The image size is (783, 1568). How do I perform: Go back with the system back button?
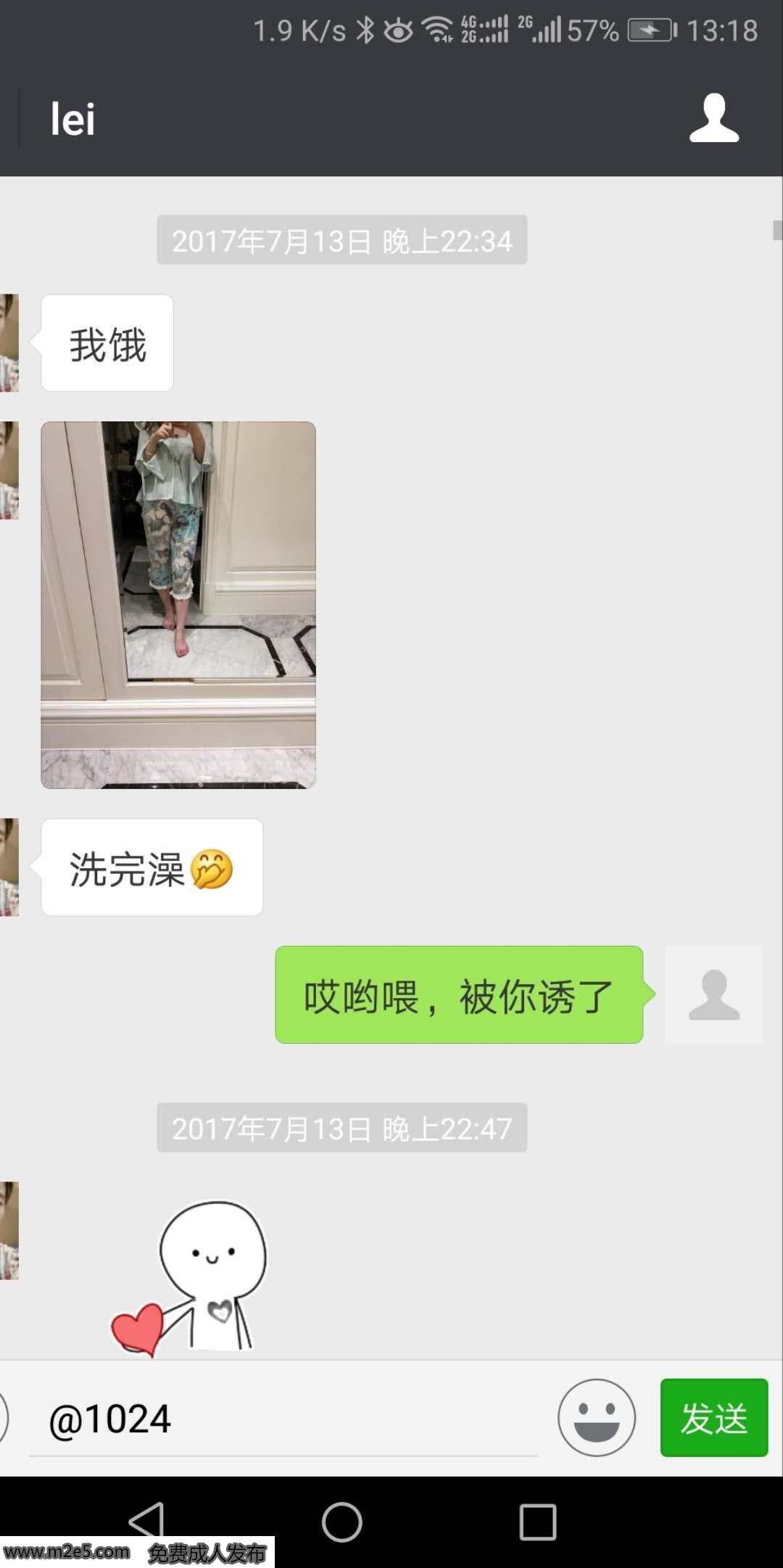point(146,1521)
